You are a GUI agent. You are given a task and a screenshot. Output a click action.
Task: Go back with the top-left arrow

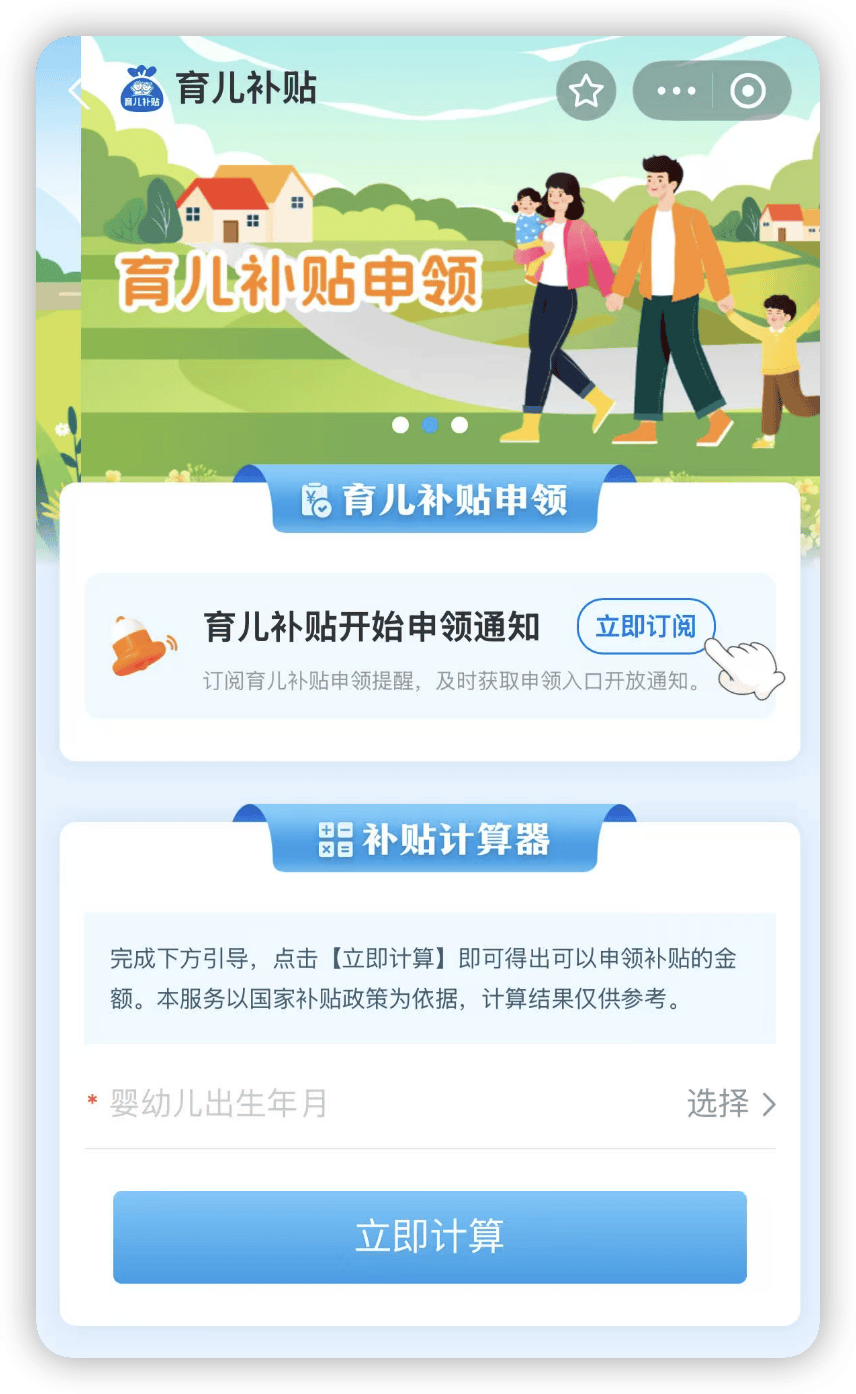[79, 93]
